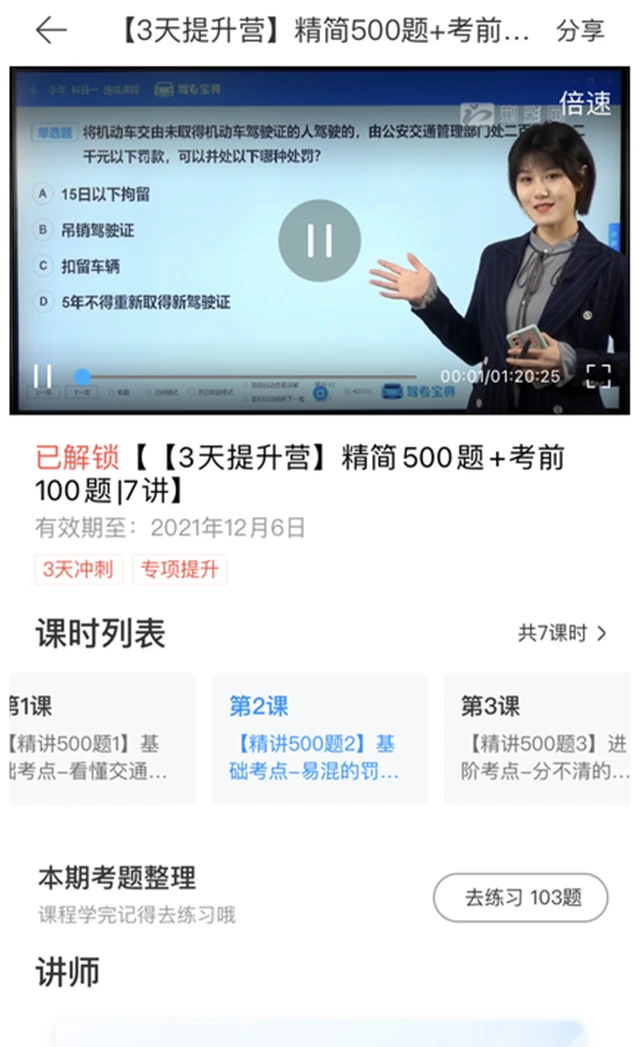Tap the 3天冲刺 tag
This screenshot has height=1047, width=641.
(x=79, y=570)
